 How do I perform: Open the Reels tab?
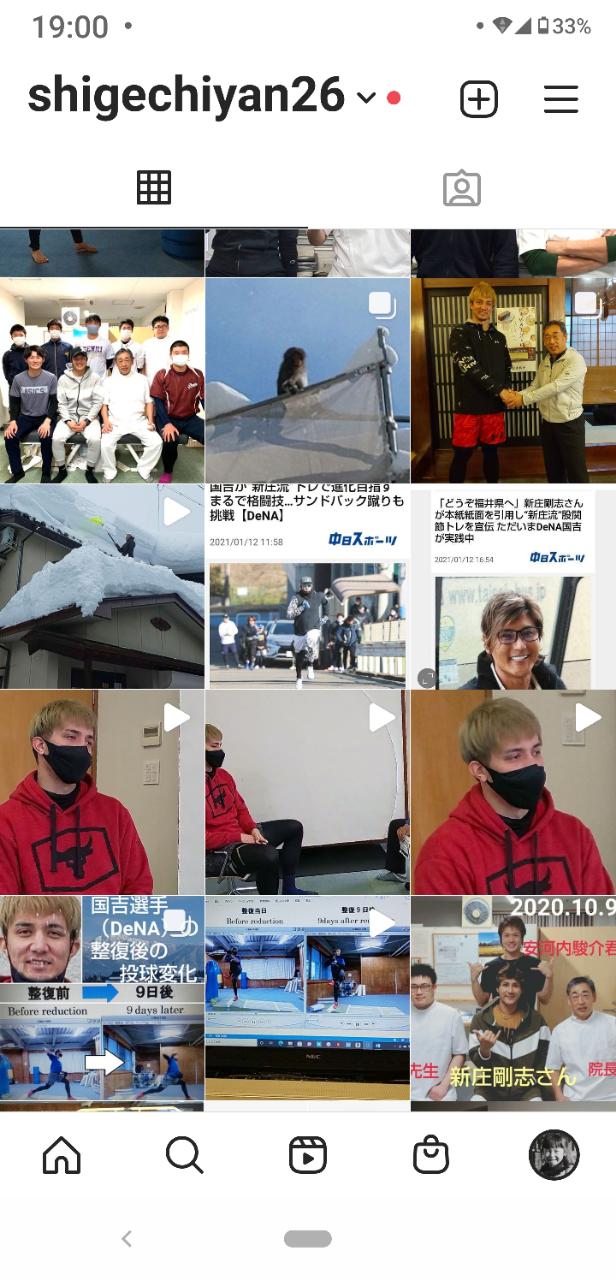click(308, 1155)
